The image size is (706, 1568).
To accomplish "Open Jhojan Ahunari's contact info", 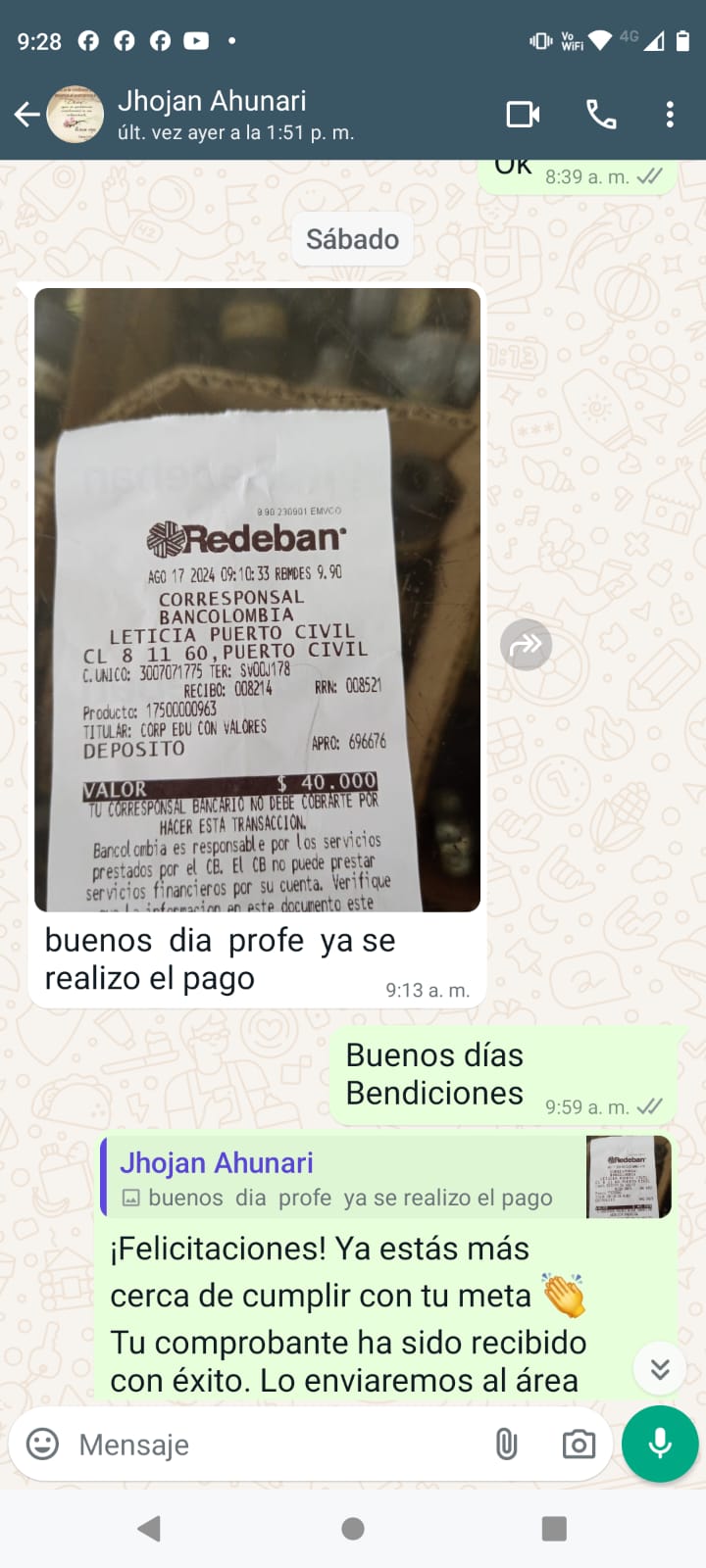I will tap(235, 115).
